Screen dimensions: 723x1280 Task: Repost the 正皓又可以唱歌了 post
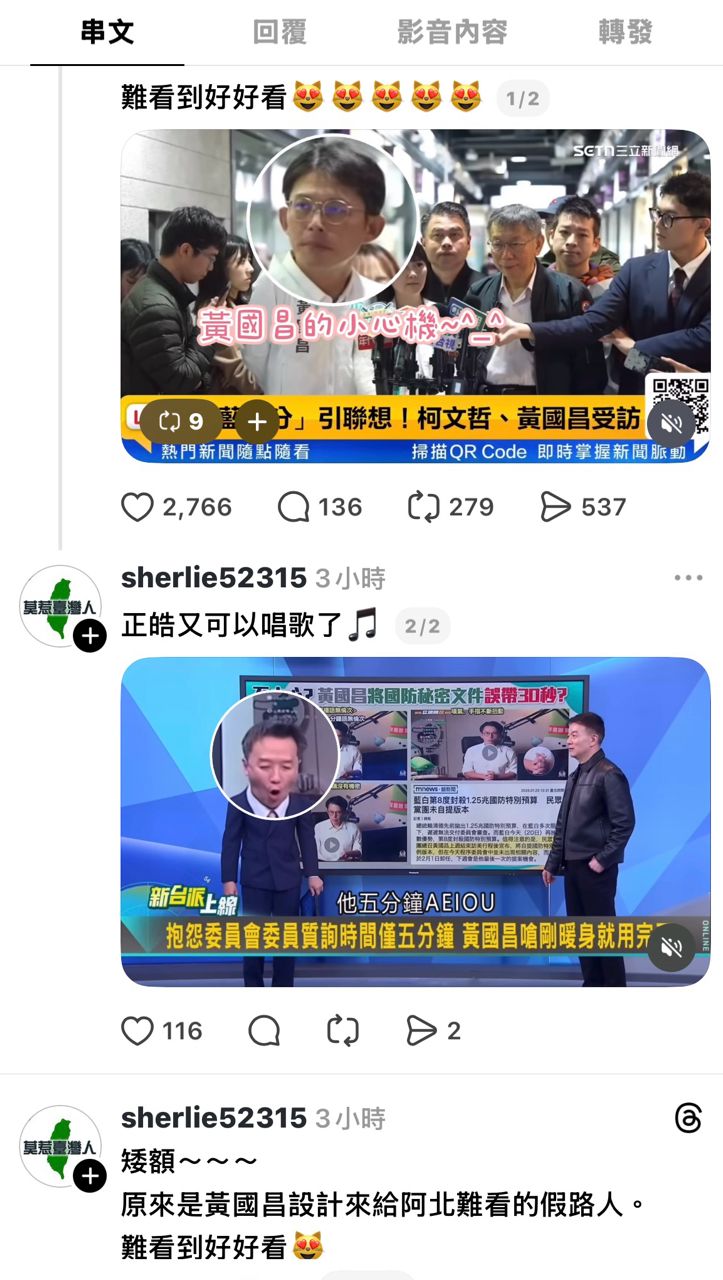pyautogui.click(x=342, y=1031)
